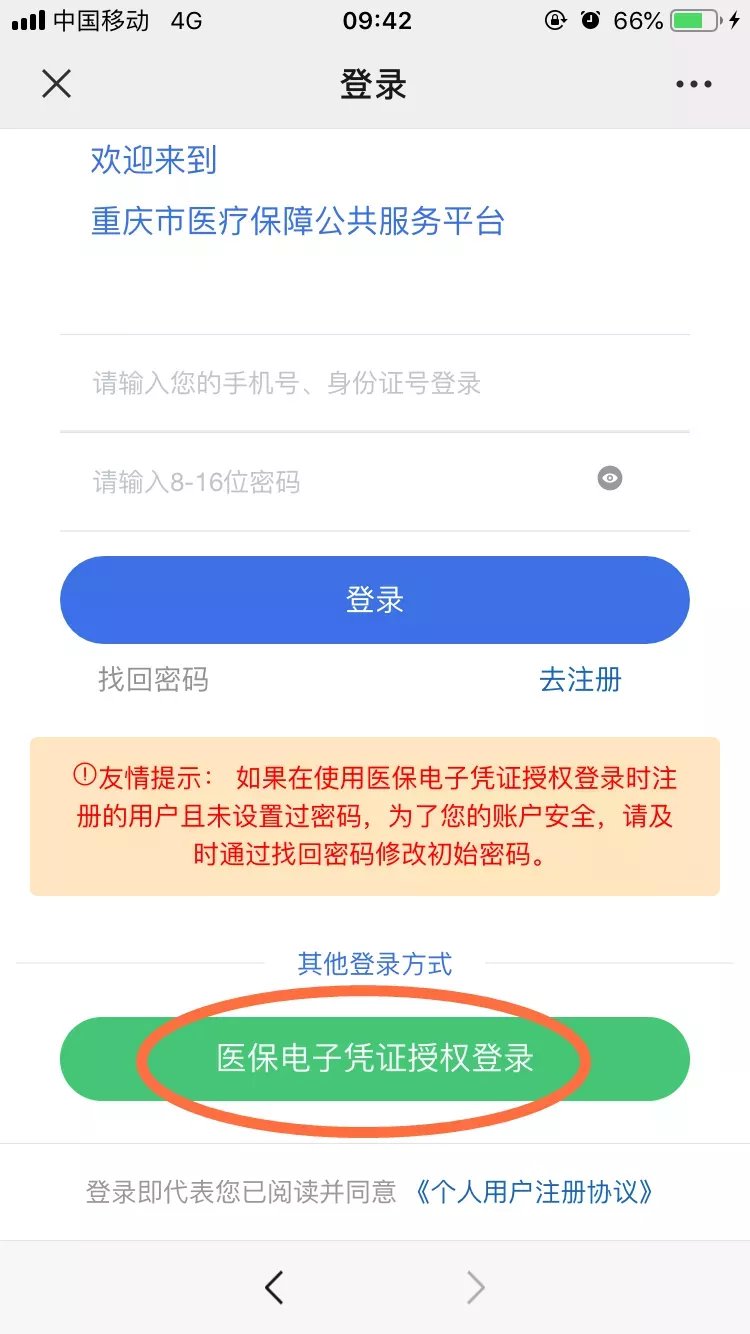
Task: Go to 去注册 to register
Action: pos(580,680)
